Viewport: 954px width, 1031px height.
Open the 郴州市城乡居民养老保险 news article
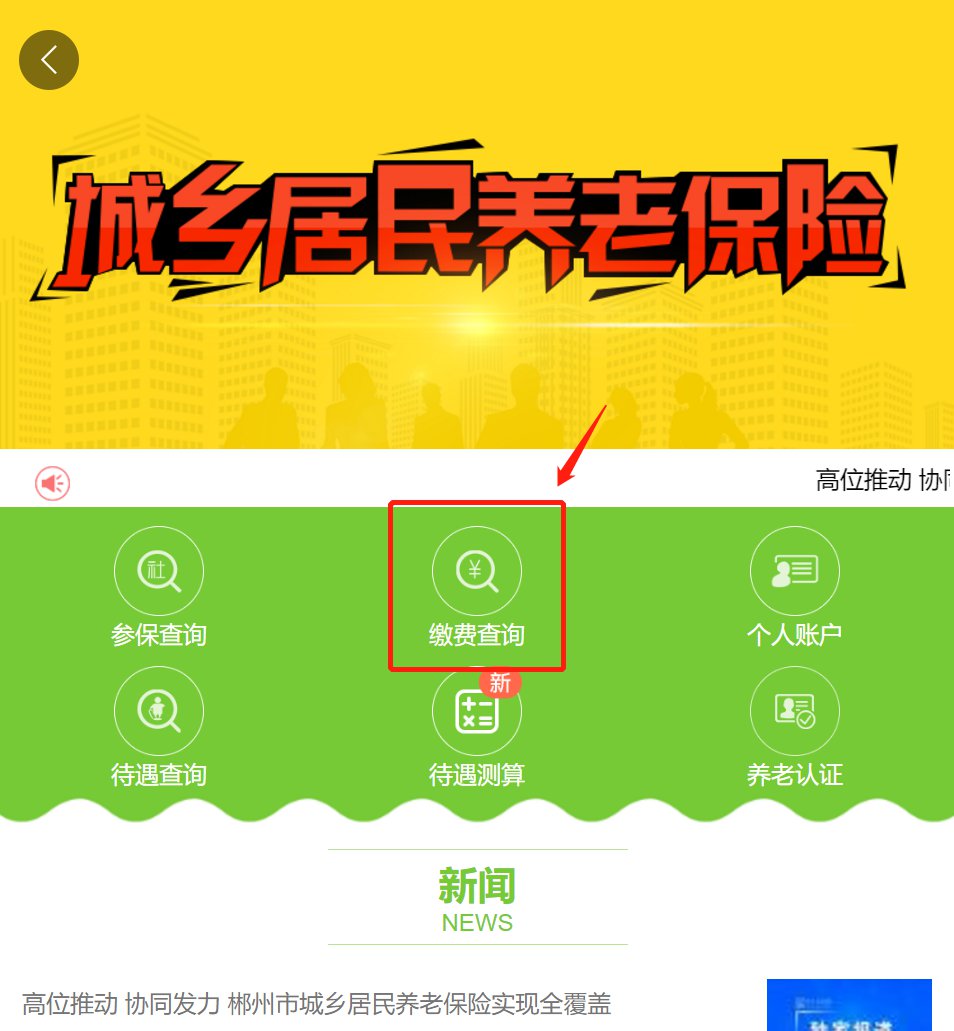316,1003
